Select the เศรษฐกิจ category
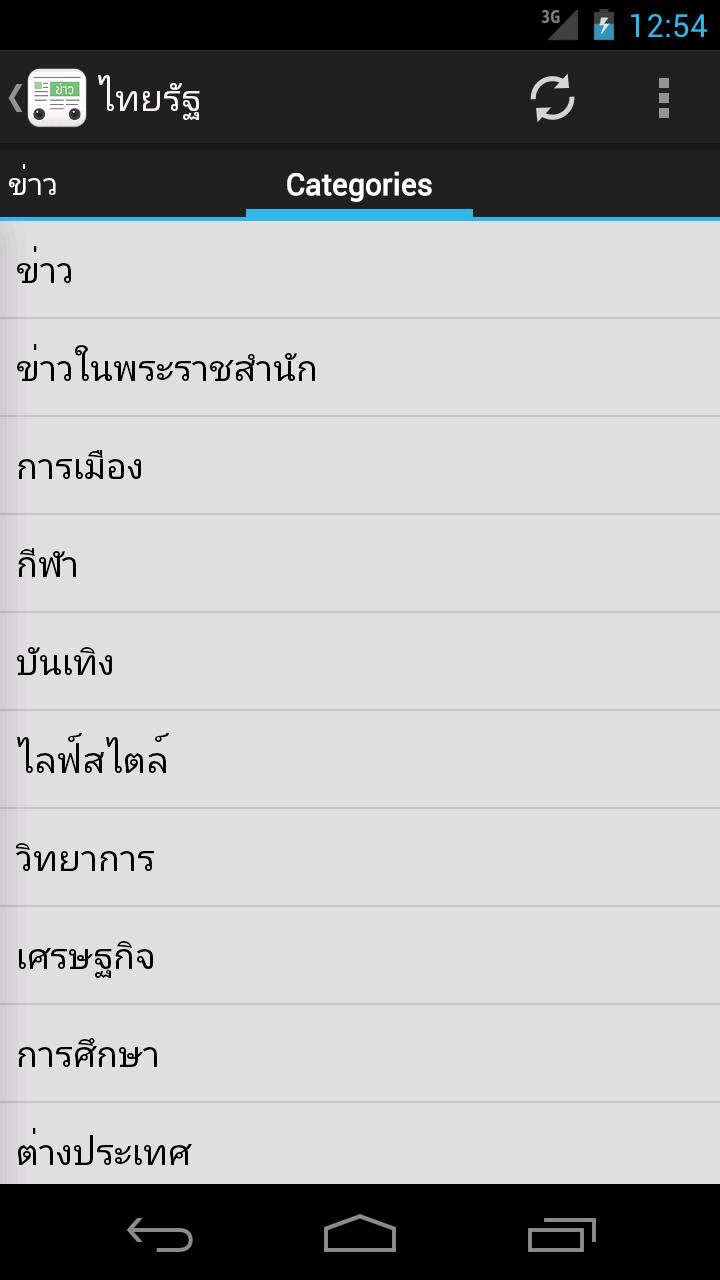 click(360, 956)
